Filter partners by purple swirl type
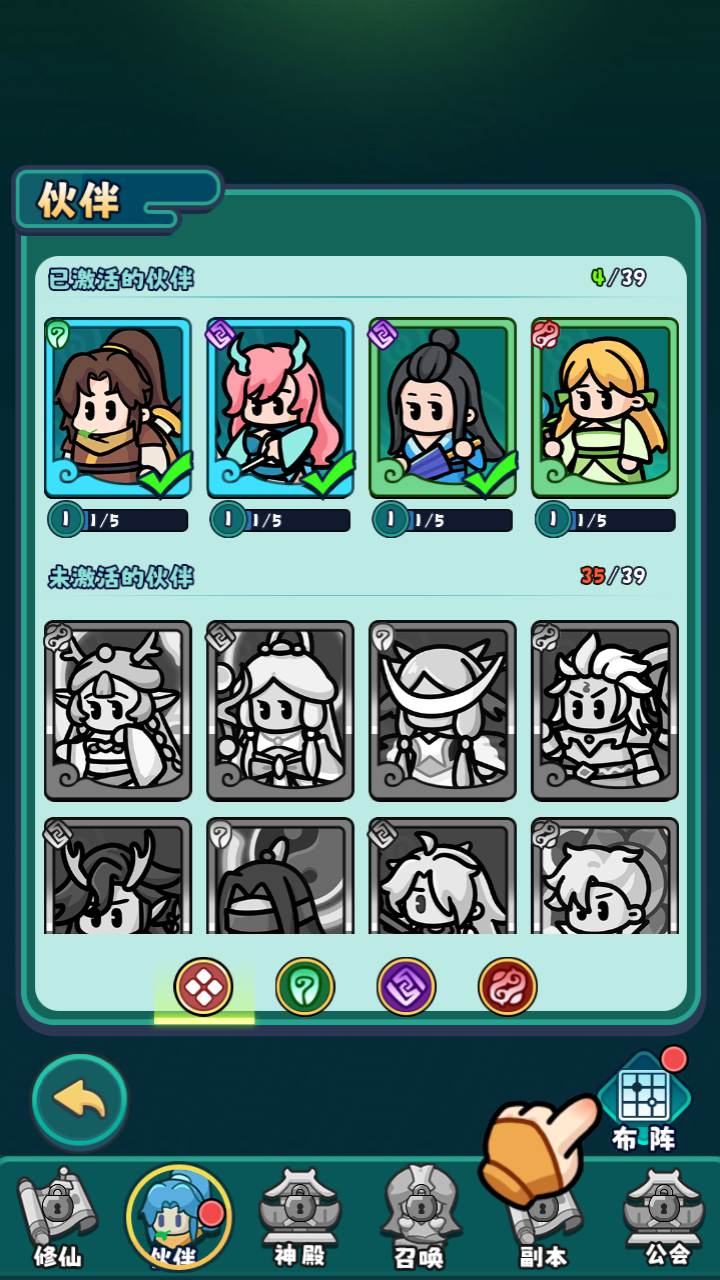The height and width of the screenshot is (1280, 720). pyautogui.click(x=406, y=987)
